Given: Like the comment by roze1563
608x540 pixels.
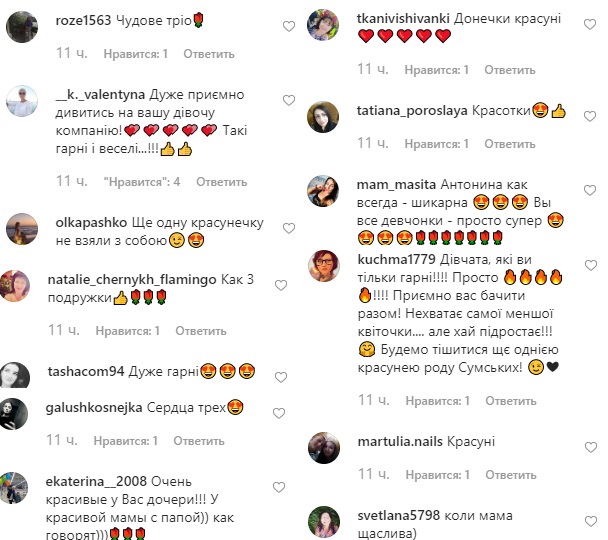Looking at the screenshot, I should (x=289, y=23).
